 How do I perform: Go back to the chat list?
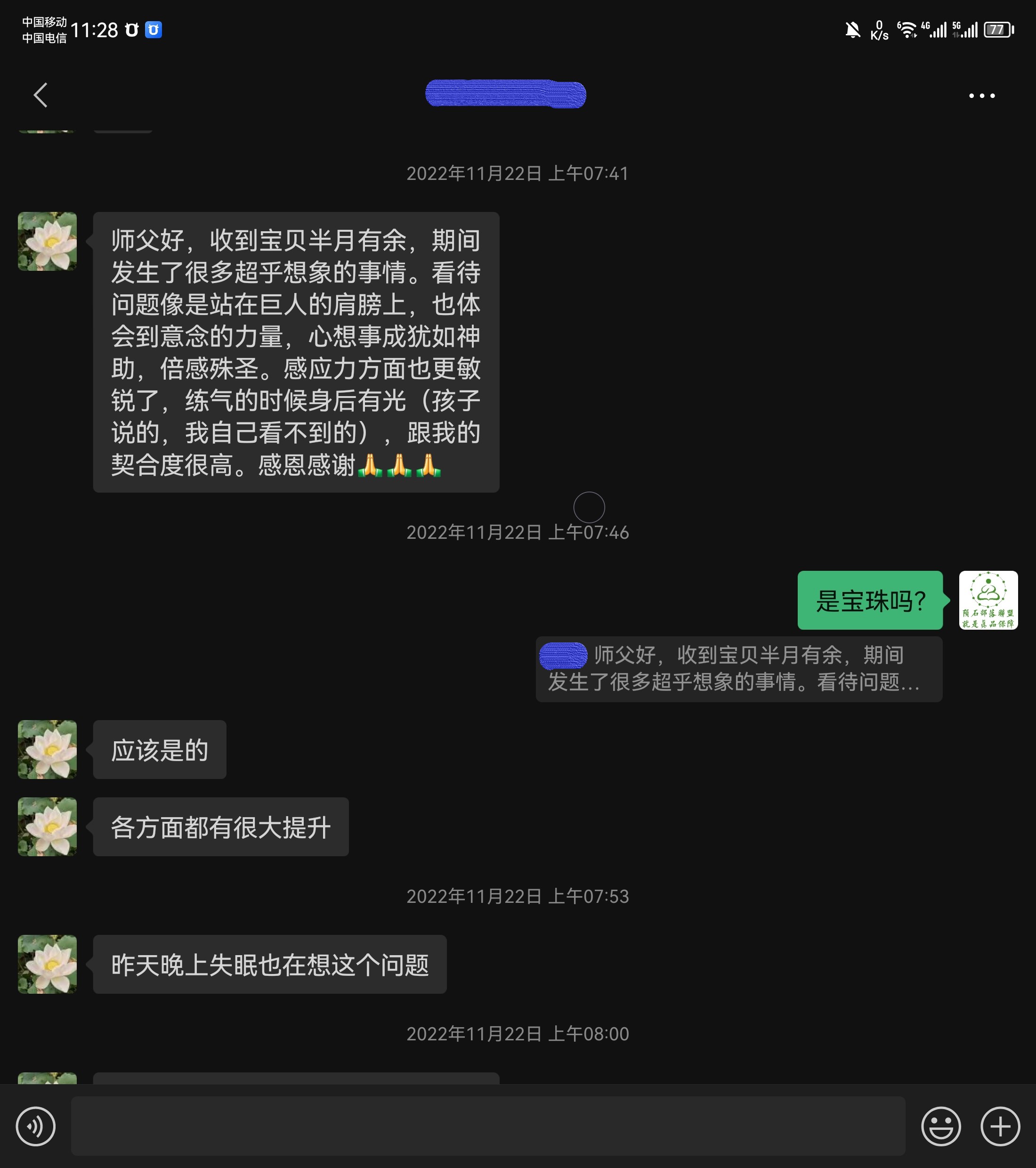tap(40, 95)
